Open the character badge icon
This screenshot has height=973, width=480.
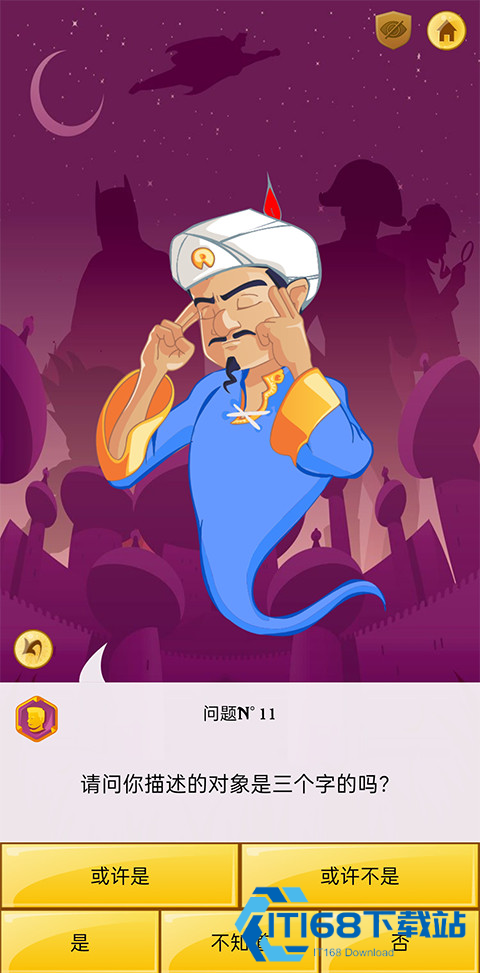[x=37, y=719]
